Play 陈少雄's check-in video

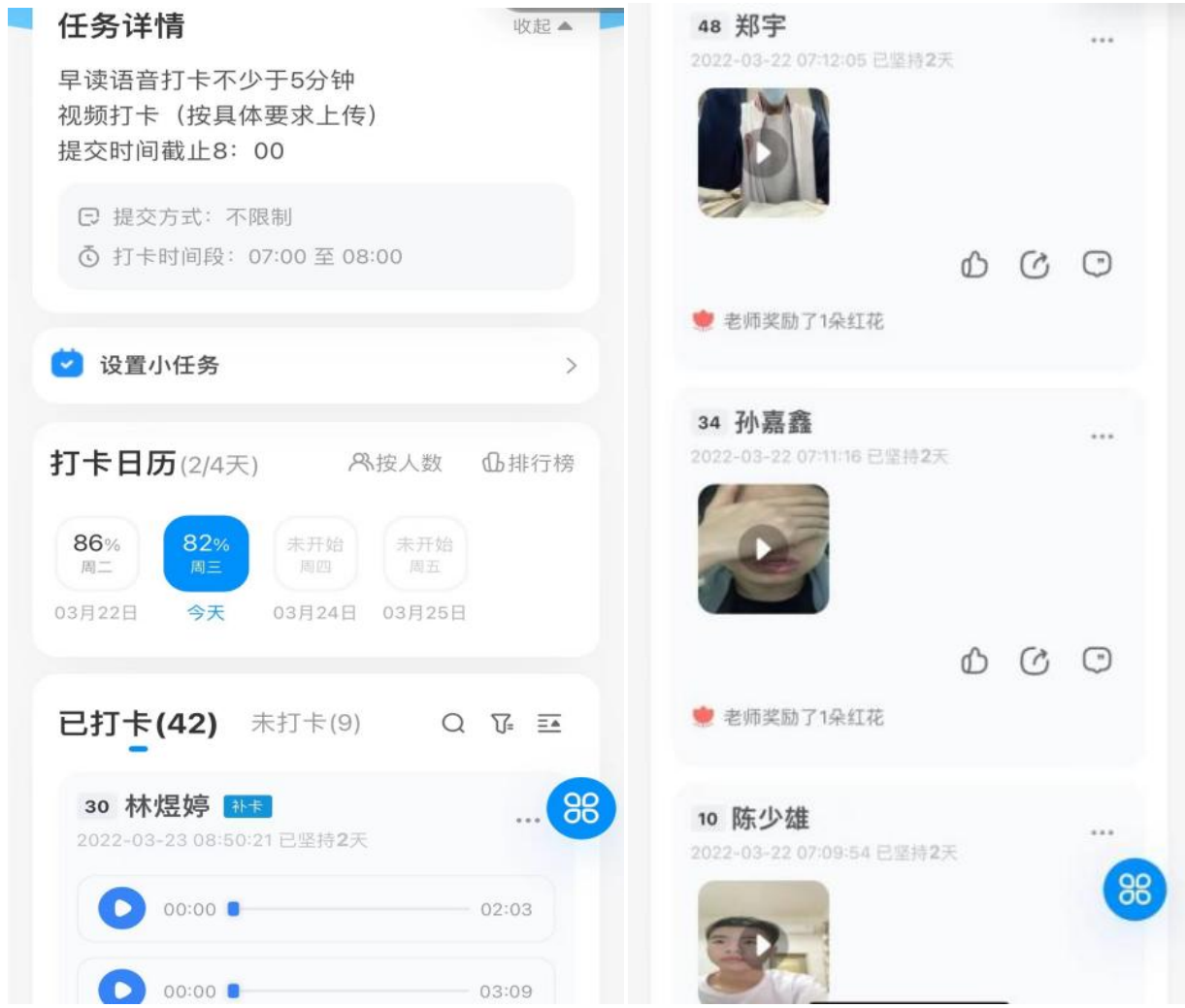click(764, 943)
